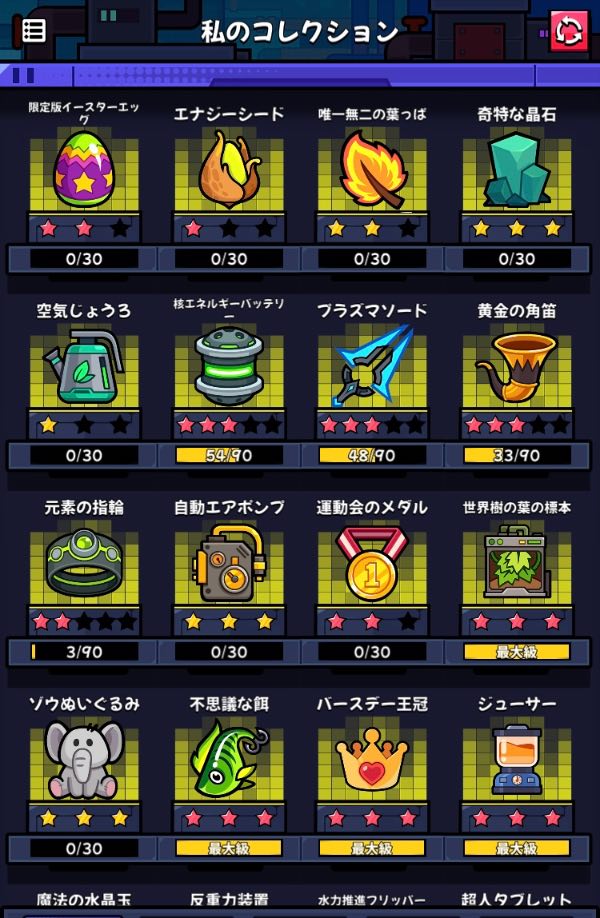
Task: Open the list menu icon
Action: (x=33, y=30)
